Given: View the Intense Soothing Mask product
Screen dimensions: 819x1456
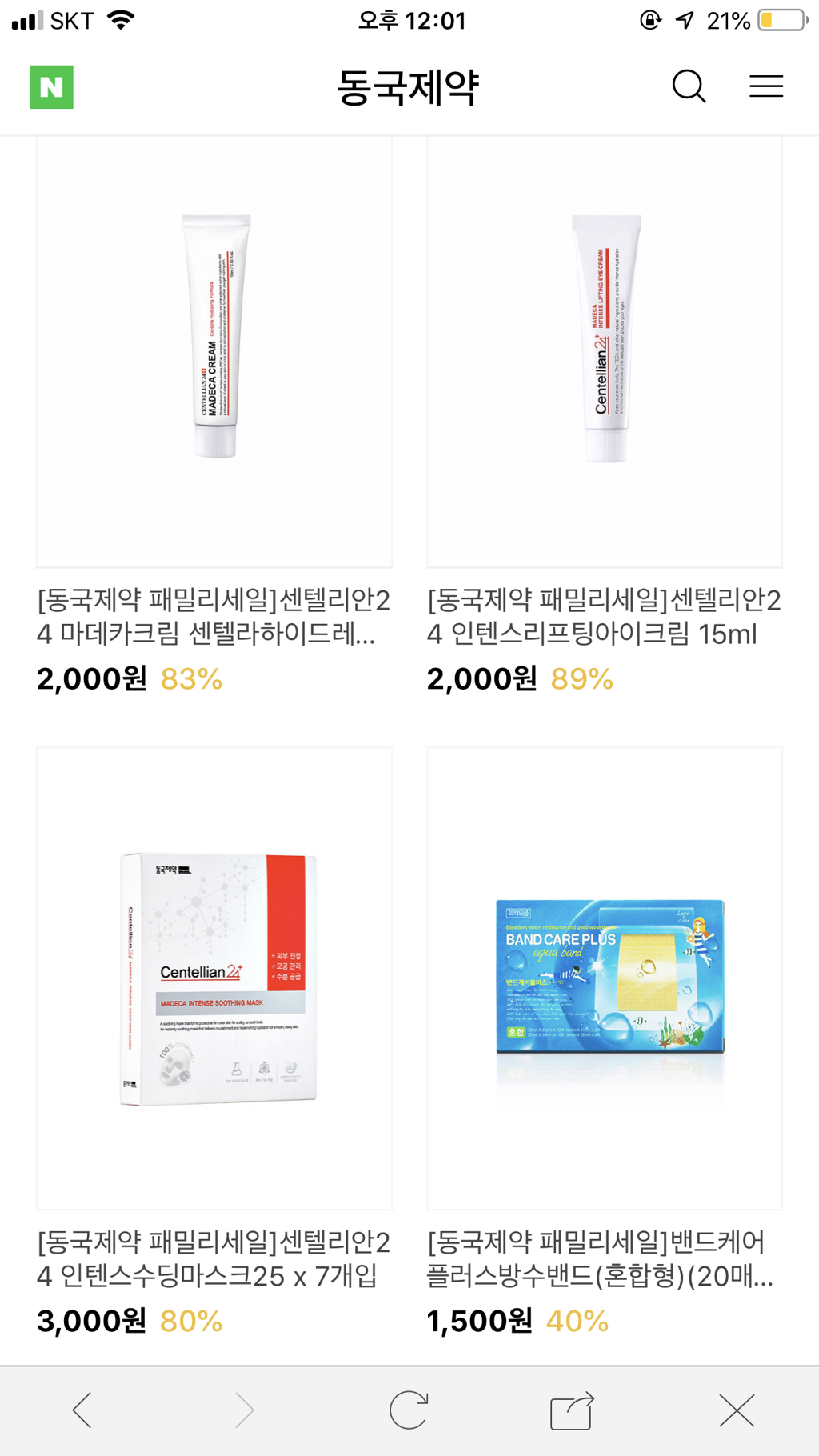Looking at the screenshot, I should [214, 978].
